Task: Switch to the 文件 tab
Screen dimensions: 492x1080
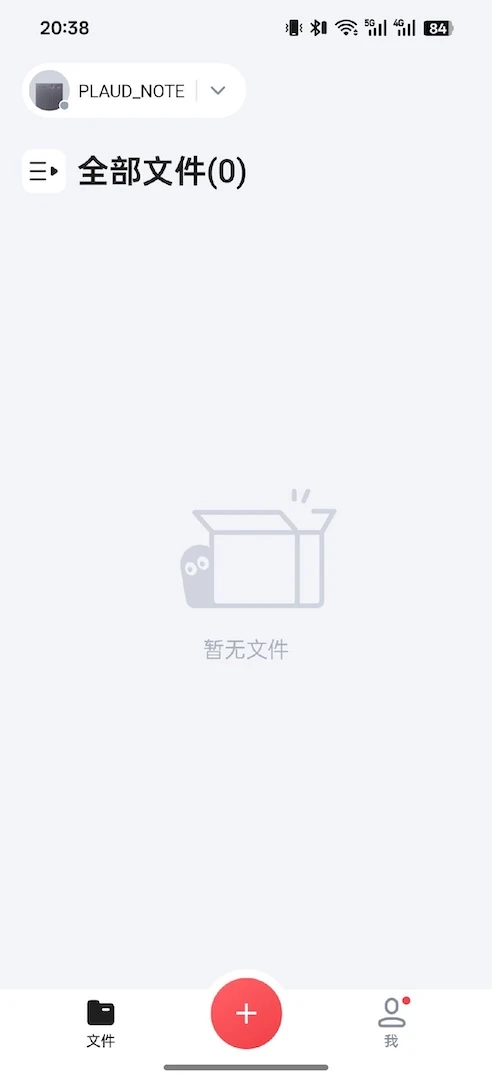Action: (x=101, y=1024)
